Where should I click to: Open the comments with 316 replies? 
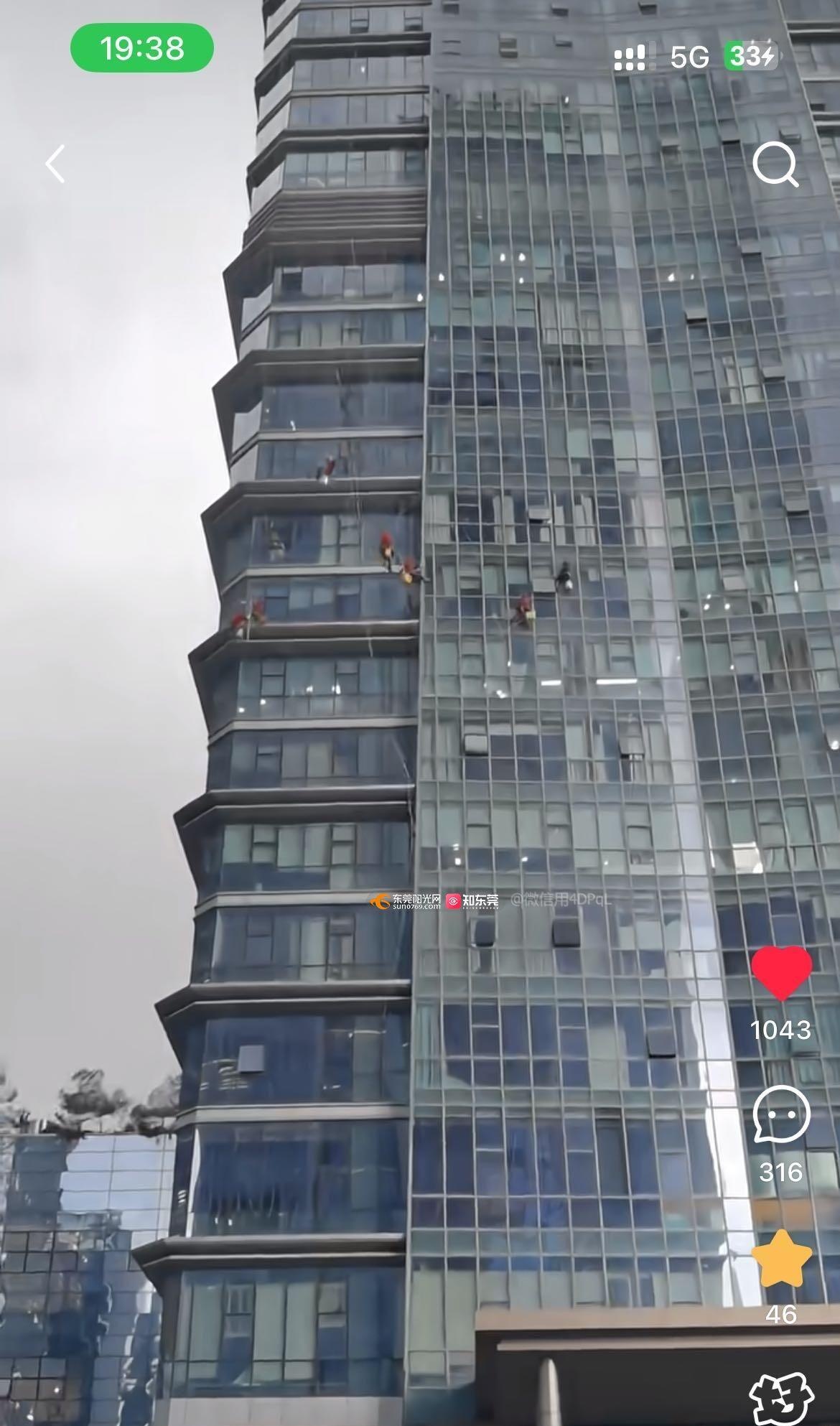pos(781,1114)
